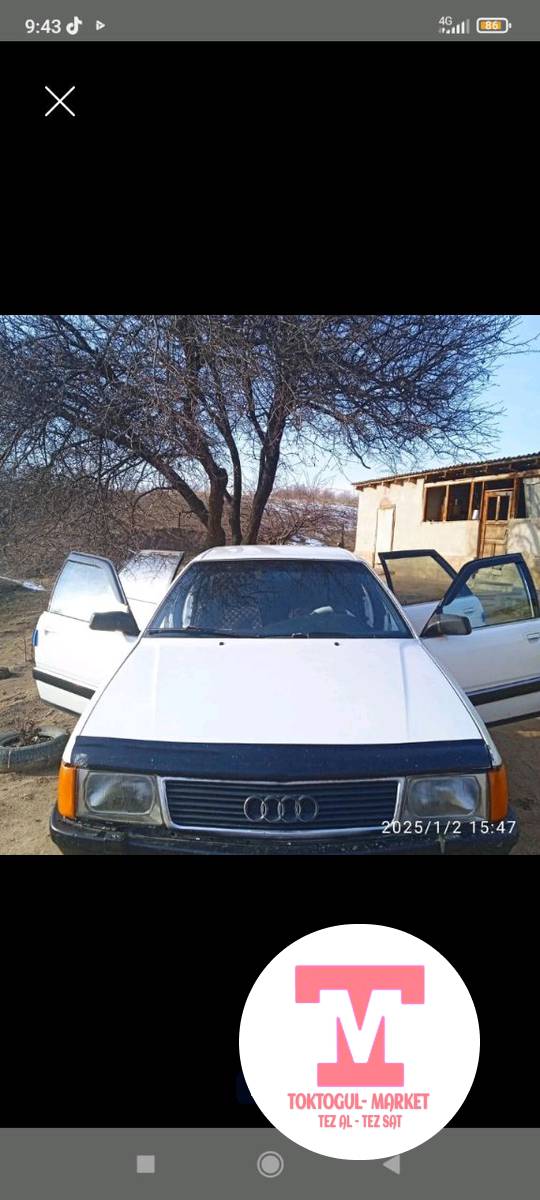Open the recent apps view
Viewport: 540px width, 1200px height.
pyautogui.click(x=146, y=1164)
